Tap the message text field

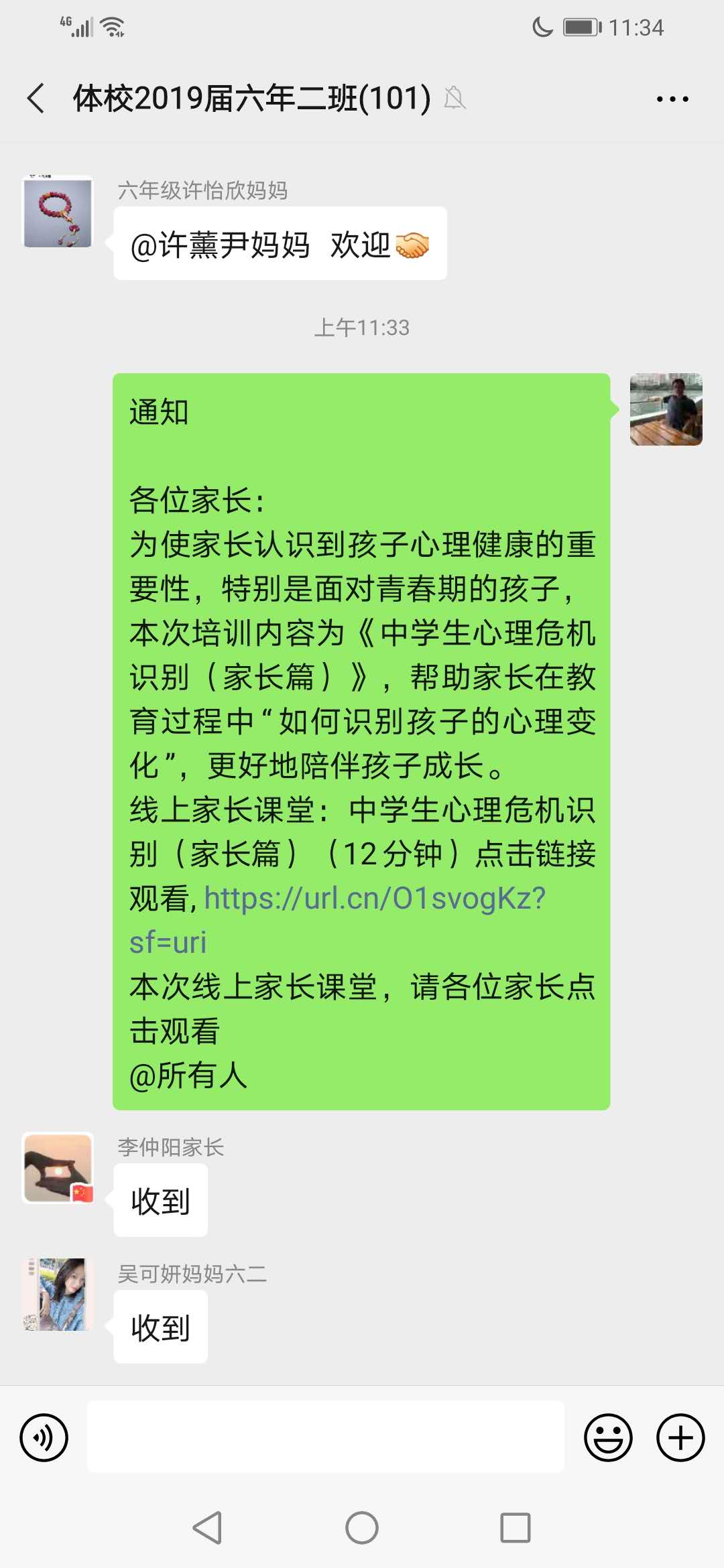pos(326,1437)
